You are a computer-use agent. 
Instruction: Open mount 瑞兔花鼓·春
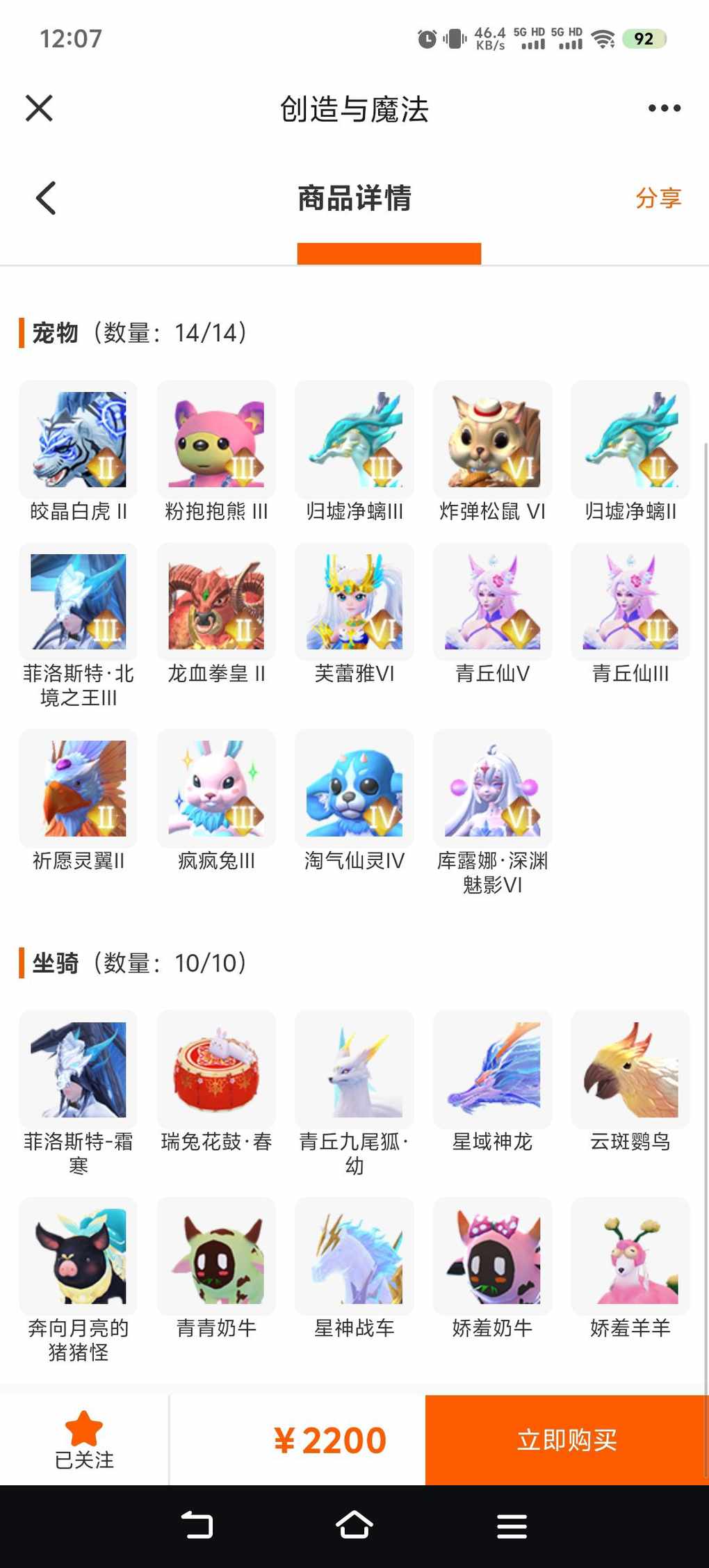pyautogui.click(x=216, y=1082)
